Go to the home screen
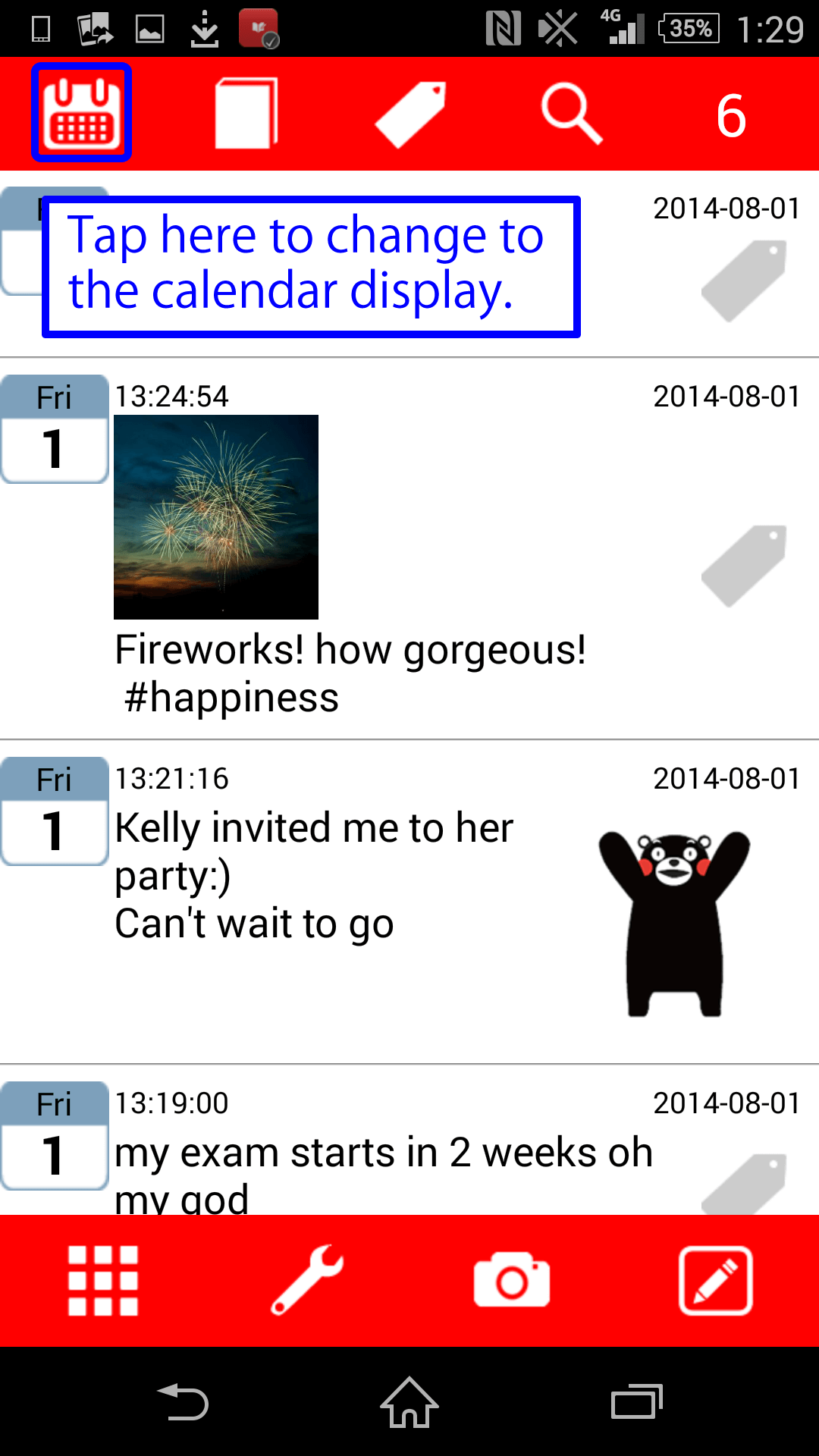 point(409,1402)
